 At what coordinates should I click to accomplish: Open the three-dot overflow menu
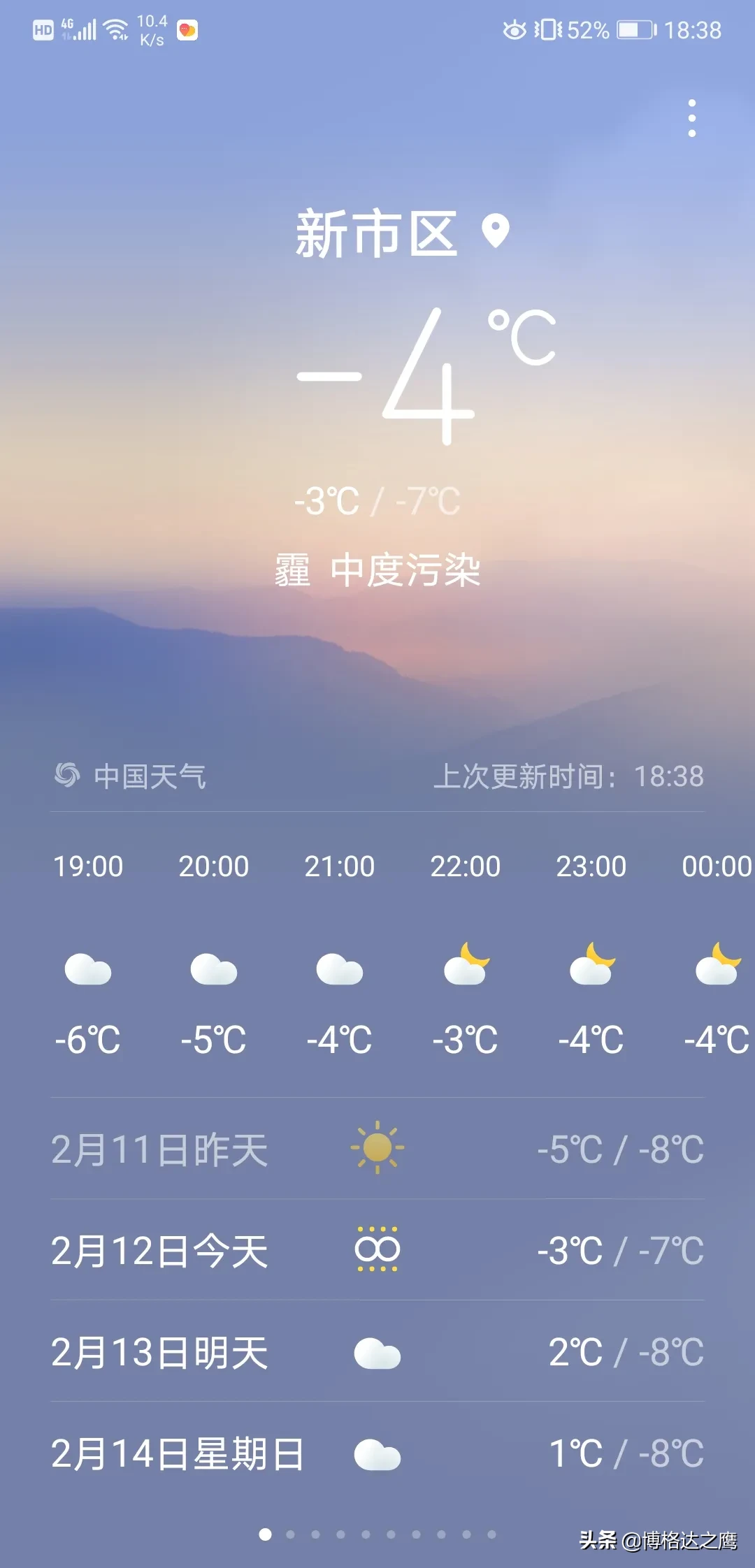pos(692,117)
